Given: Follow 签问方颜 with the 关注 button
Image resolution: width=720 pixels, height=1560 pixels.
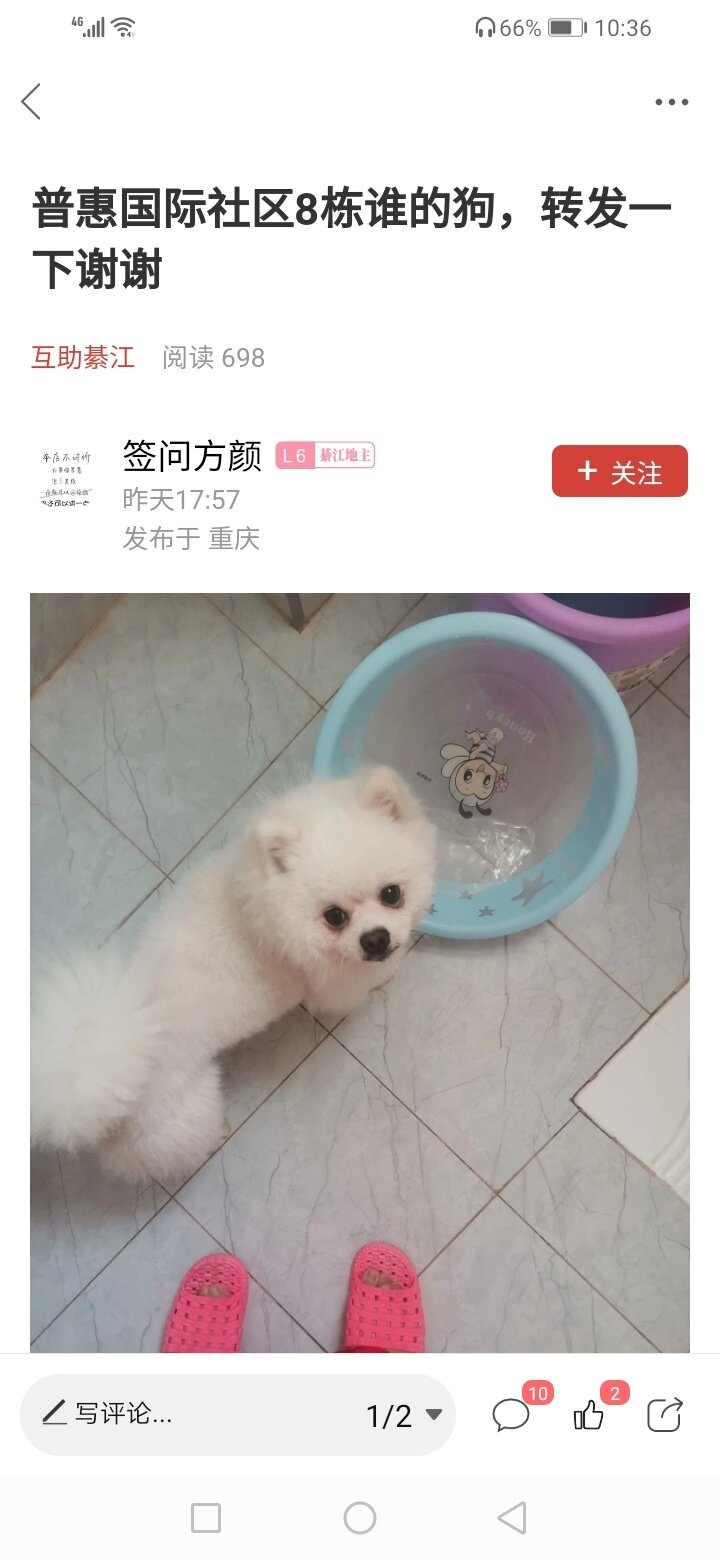Looking at the screenshot, I should [619, 471].
